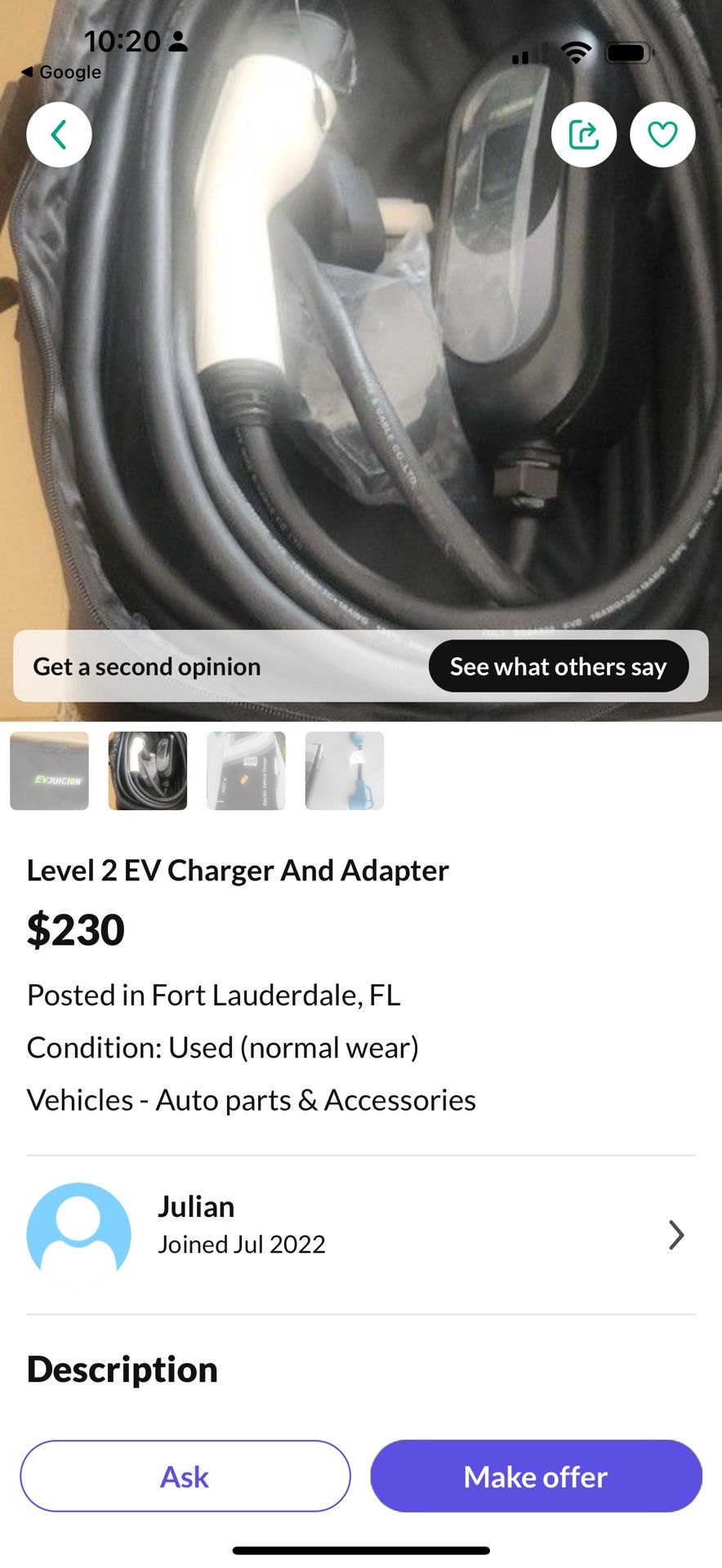
Task: Return to Google via status bar link
Action: point(62,72)
